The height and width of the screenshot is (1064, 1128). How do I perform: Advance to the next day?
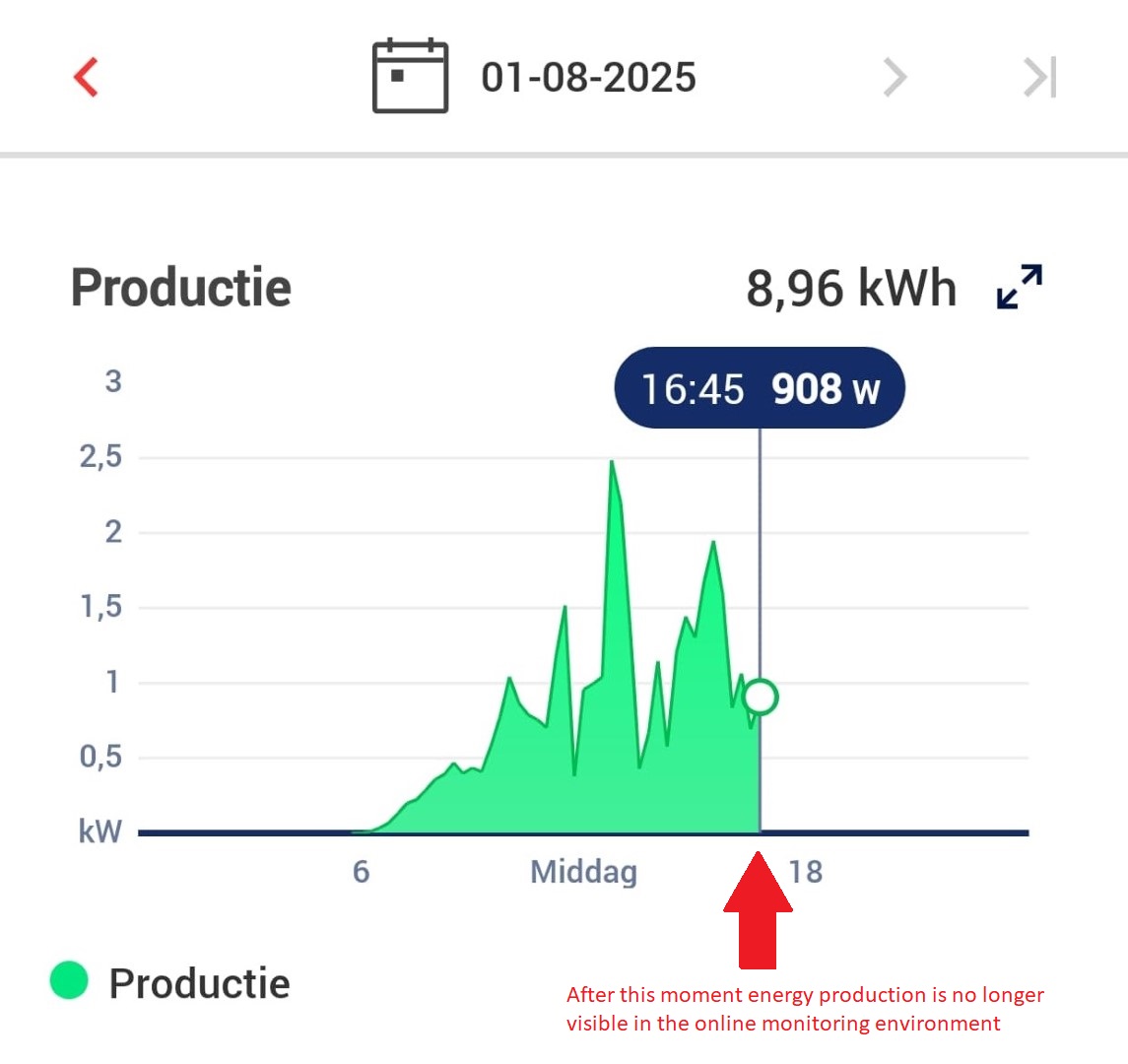895,77
